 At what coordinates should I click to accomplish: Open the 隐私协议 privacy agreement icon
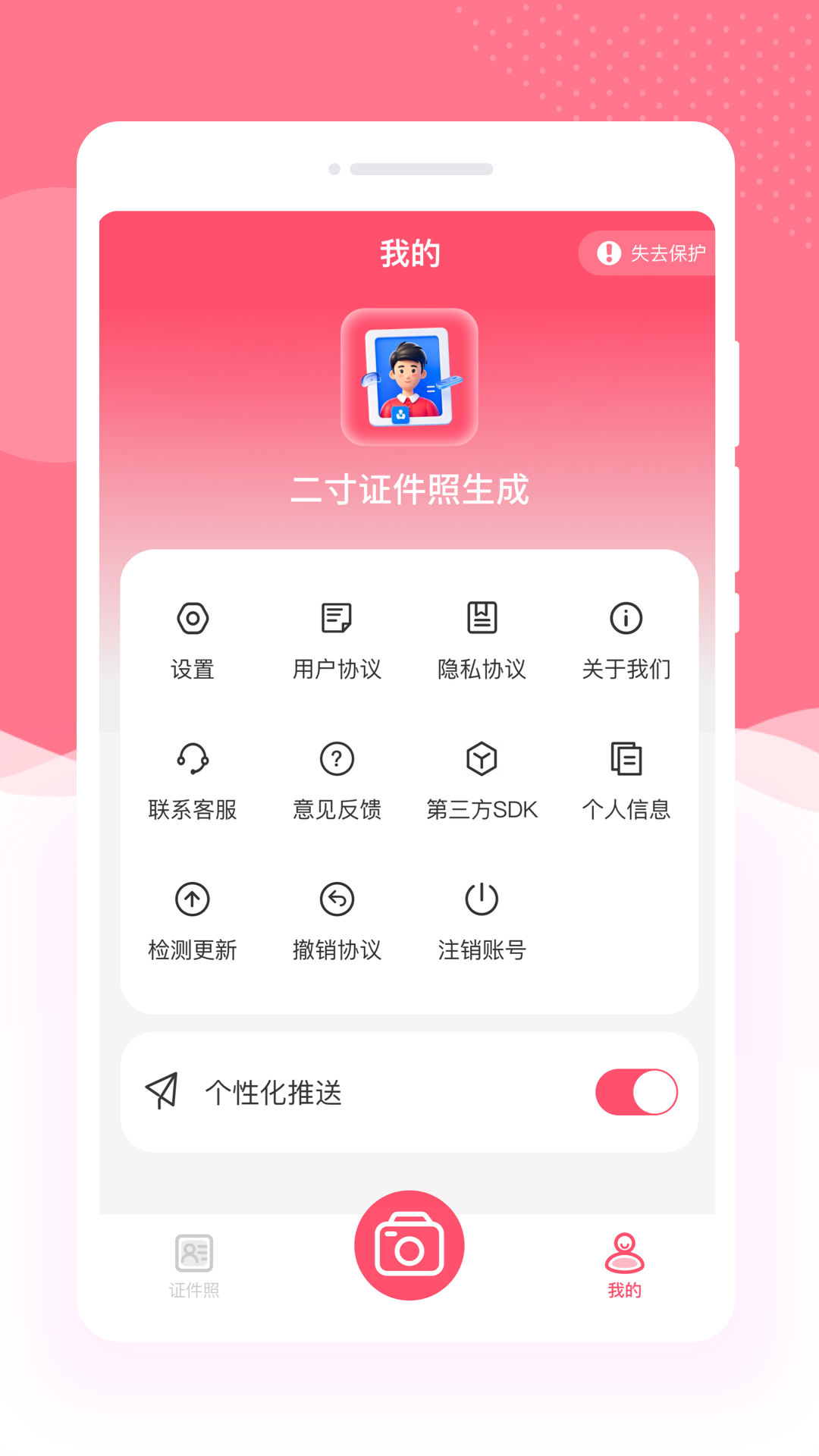click(481, 617)
